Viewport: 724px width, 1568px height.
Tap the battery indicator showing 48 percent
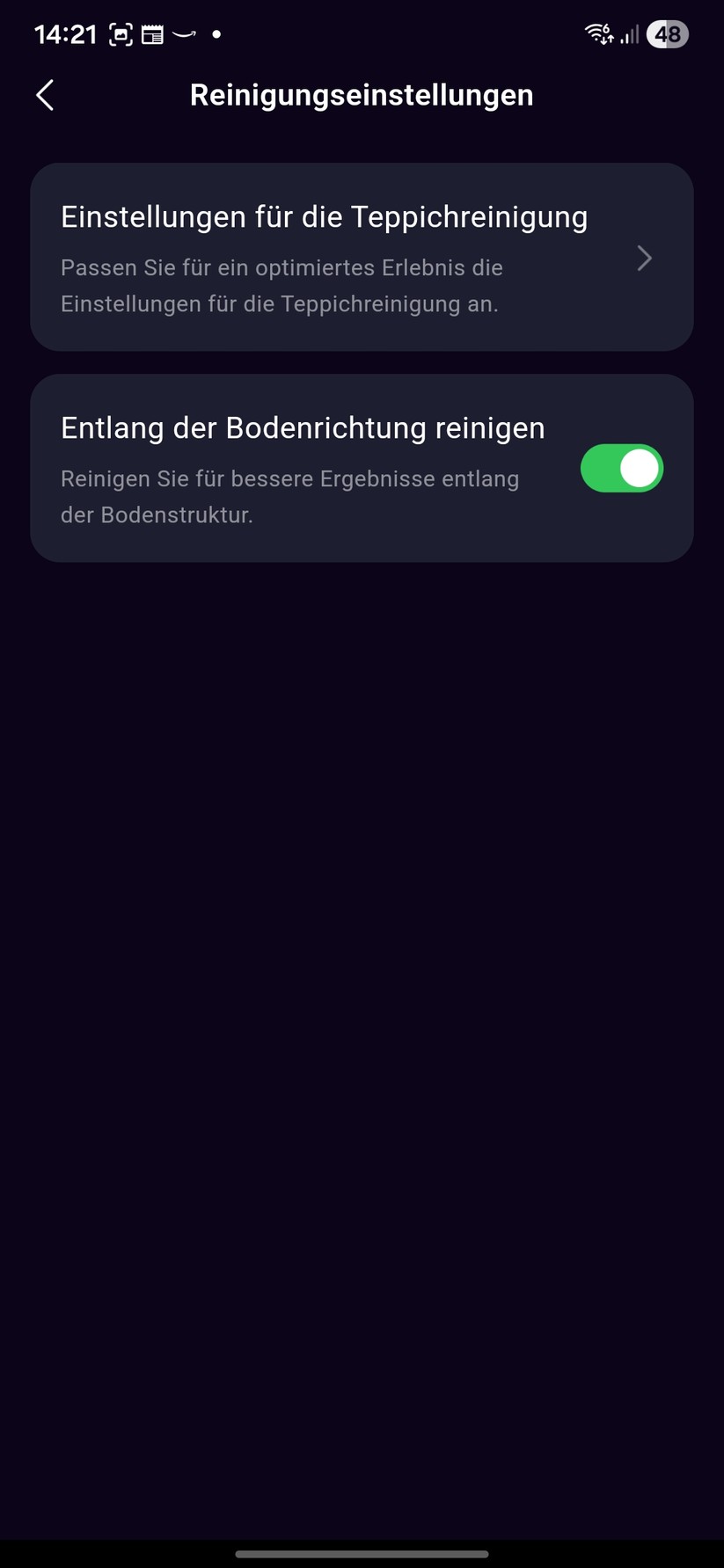[x=667, y=34]
